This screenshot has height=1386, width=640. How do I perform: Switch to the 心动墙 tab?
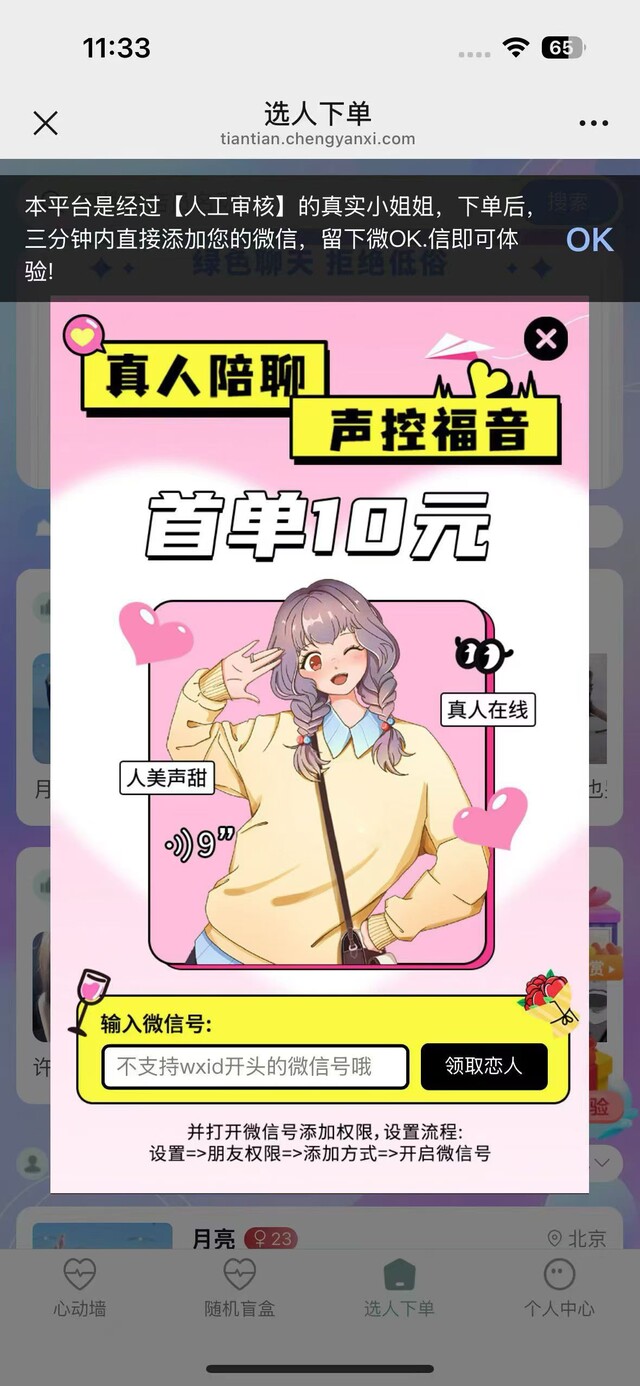click(x=80, y=1289)
